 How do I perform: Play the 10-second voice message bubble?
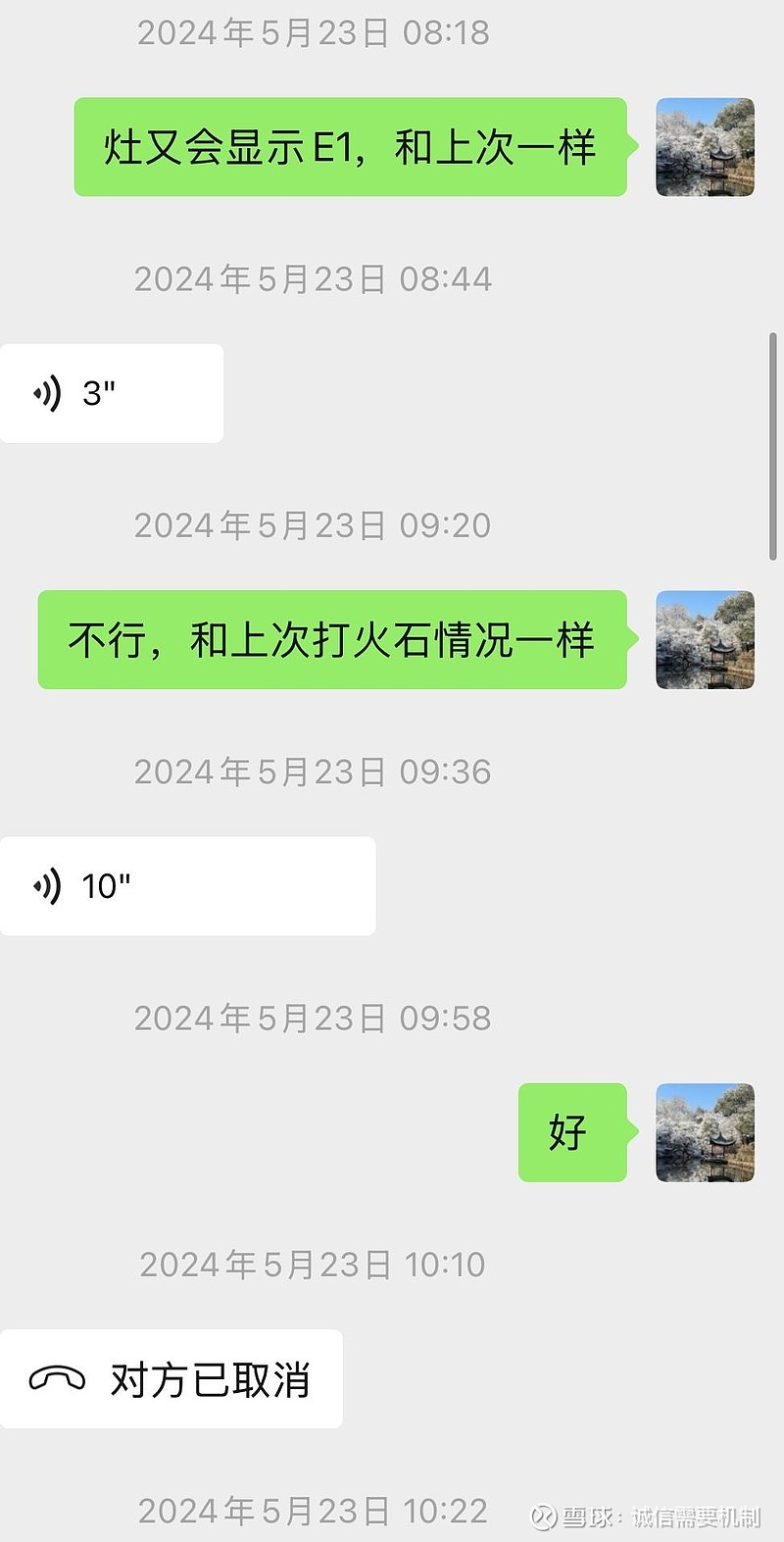coord(186,884)
